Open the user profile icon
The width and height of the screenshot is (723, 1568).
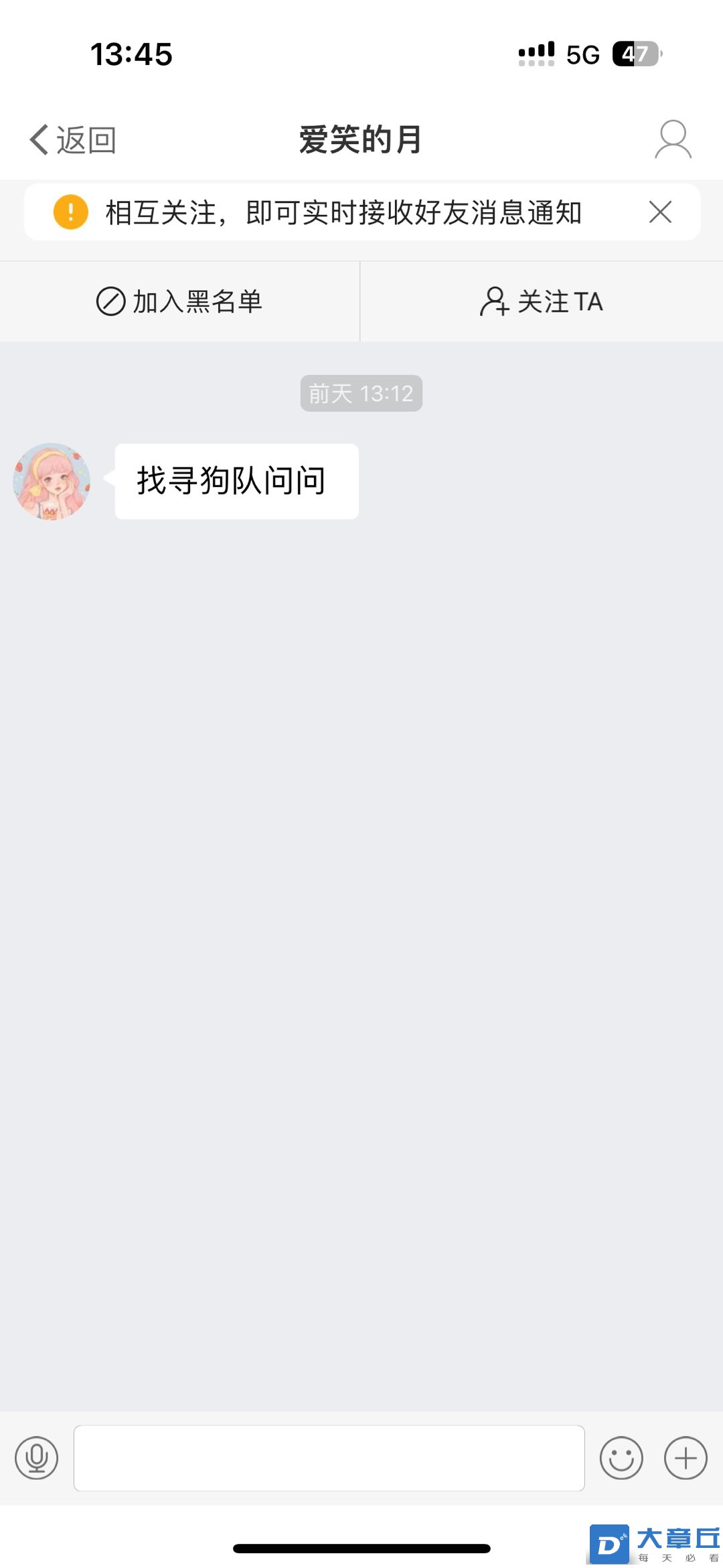[x=672, y=139]
